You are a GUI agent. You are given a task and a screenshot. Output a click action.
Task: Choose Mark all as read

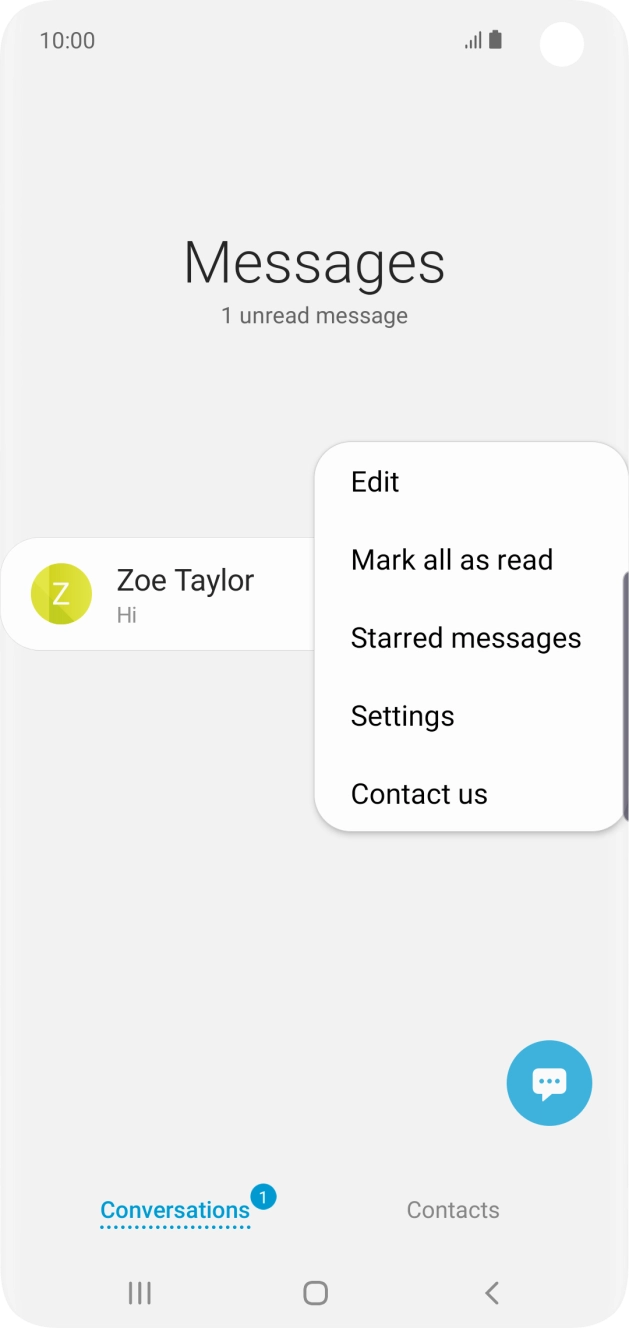coord(451,560)
